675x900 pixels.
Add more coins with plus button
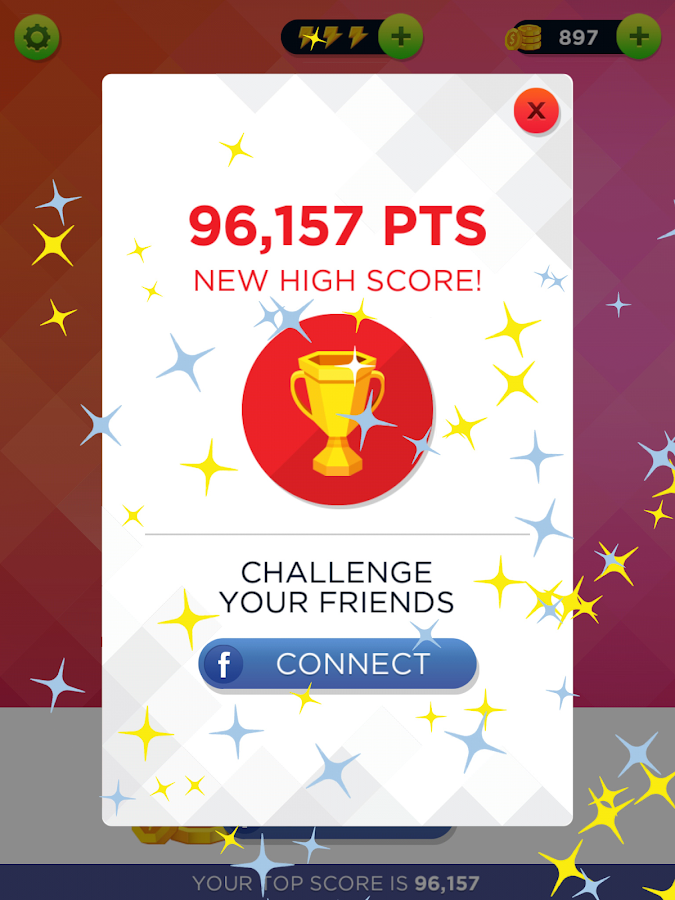(638, 38)
